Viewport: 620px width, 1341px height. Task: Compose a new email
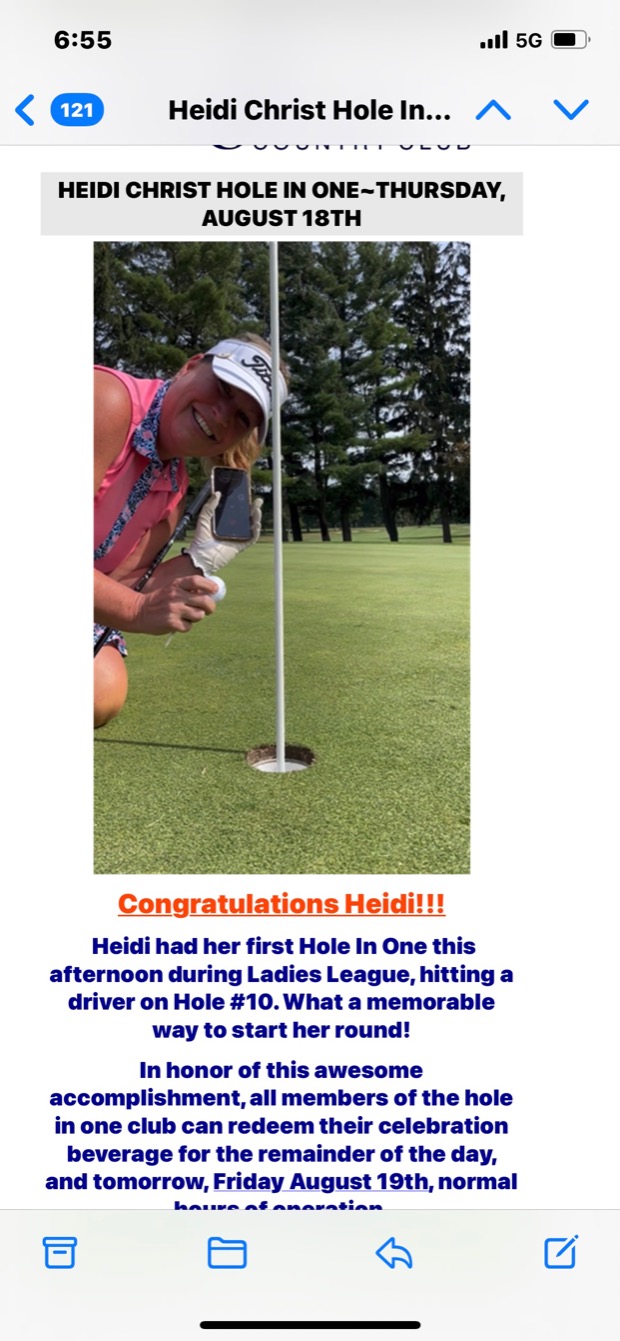(561, 1252)
